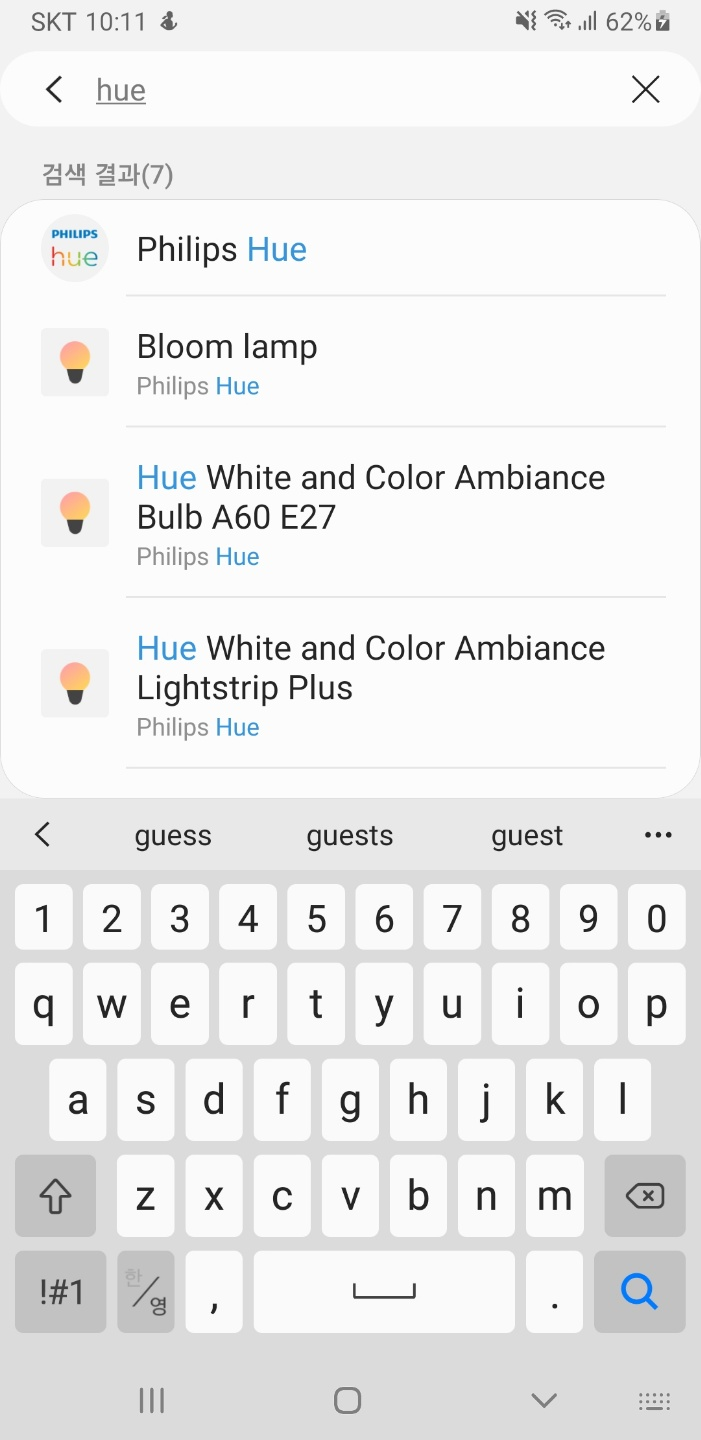701x1440 pixels.
Task: Pick the keyboard suggestion guest
Action: coord(527,835)
